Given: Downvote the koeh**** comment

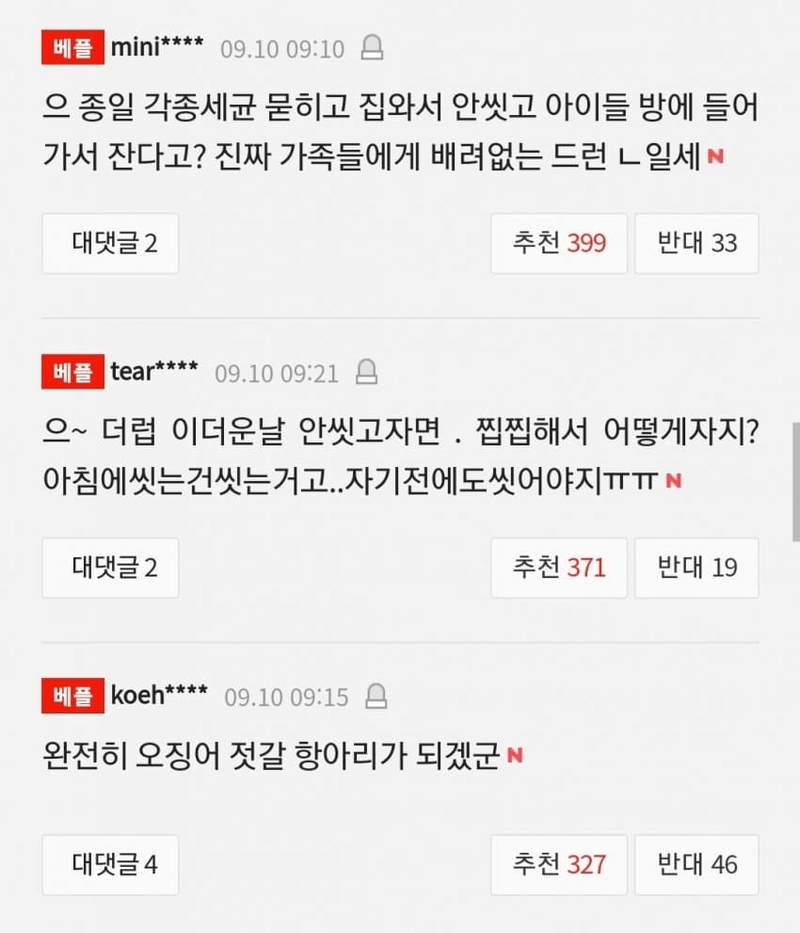Looking at the screenshot, I should tap(696, 865).
